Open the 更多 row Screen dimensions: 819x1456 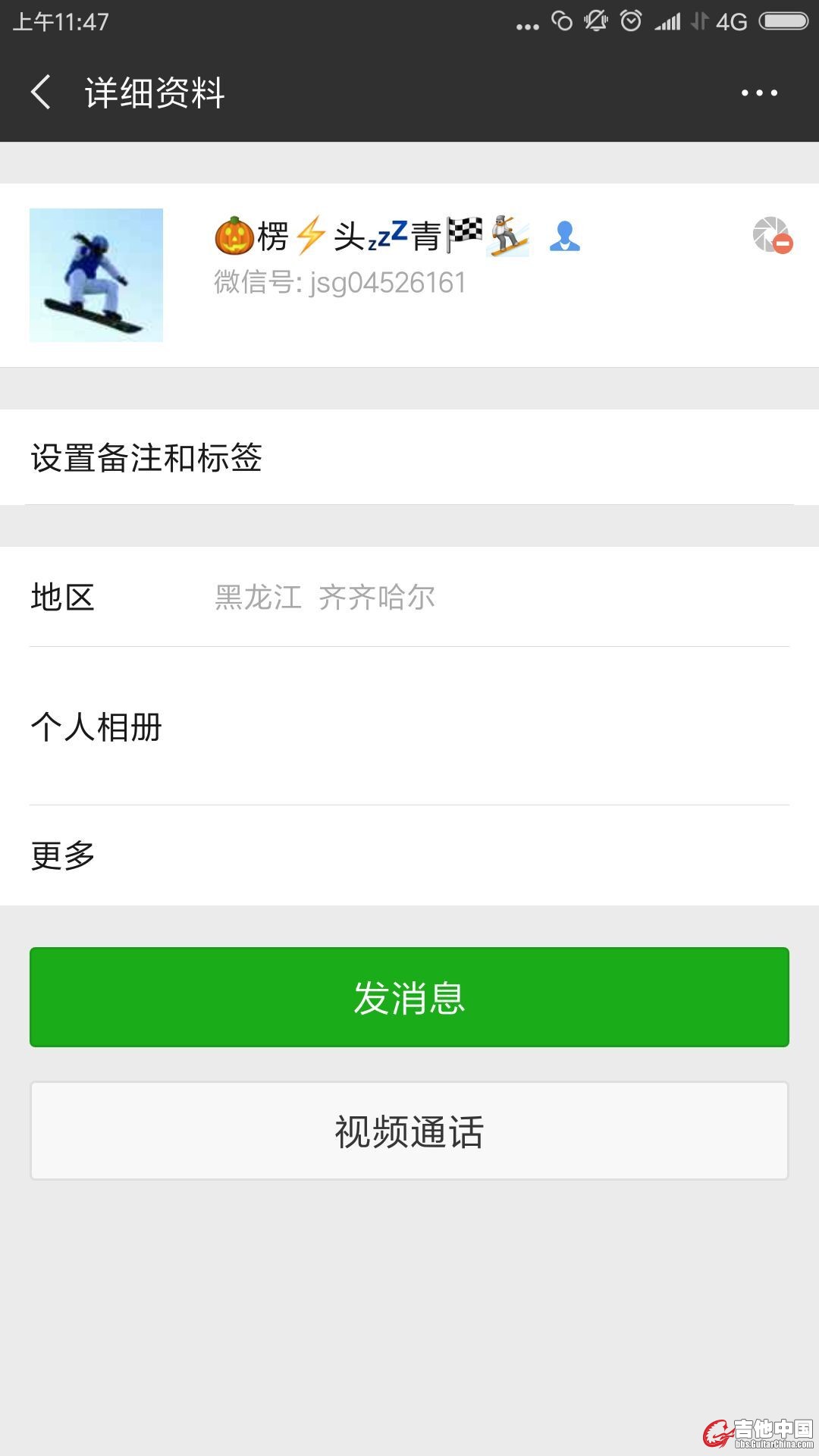(409, 855)
